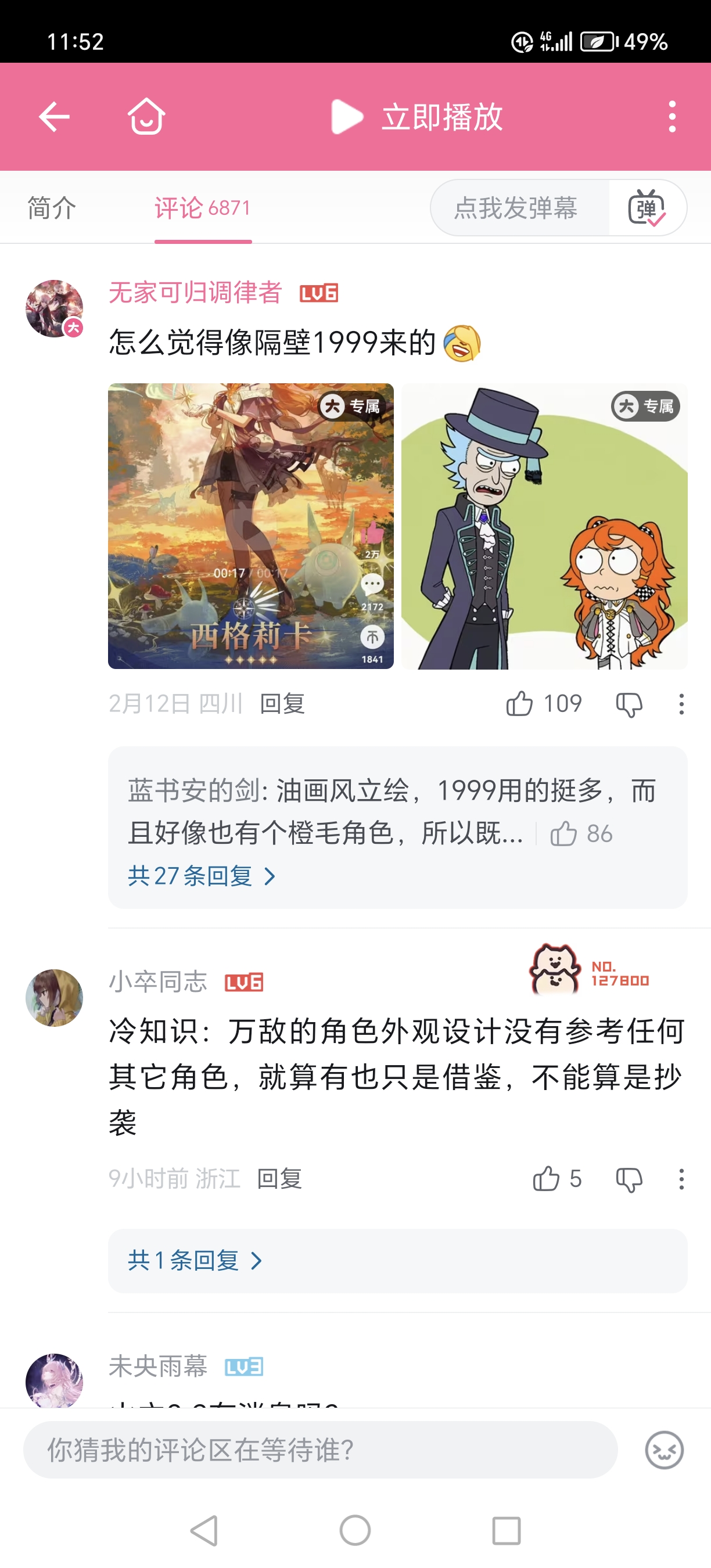The width and height of the screenshot is (711, 1568).
Task: Open the emoji picker beside comment box
Action: pyautogui.click(x=664, y=1450)
